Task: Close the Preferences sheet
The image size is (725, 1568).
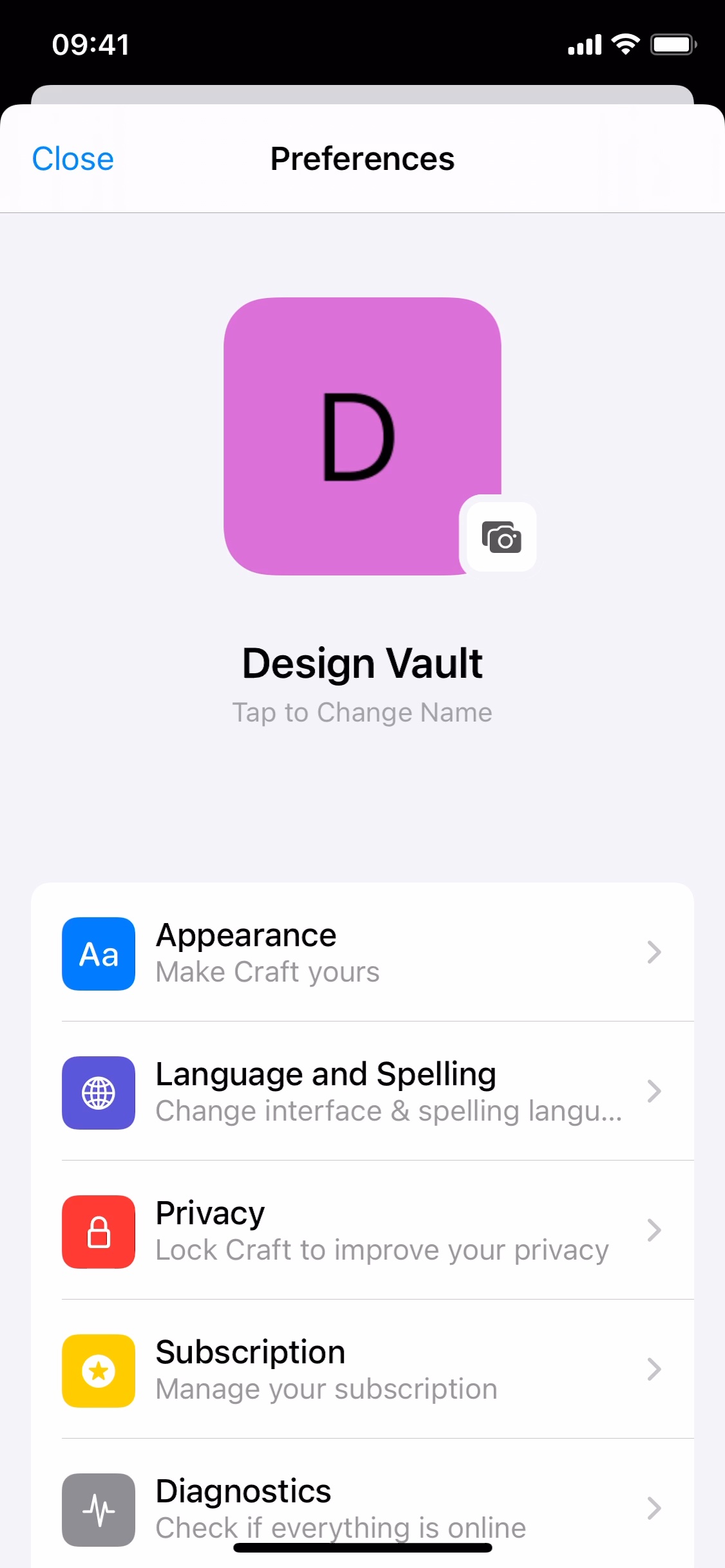Action: pos(73,159)
